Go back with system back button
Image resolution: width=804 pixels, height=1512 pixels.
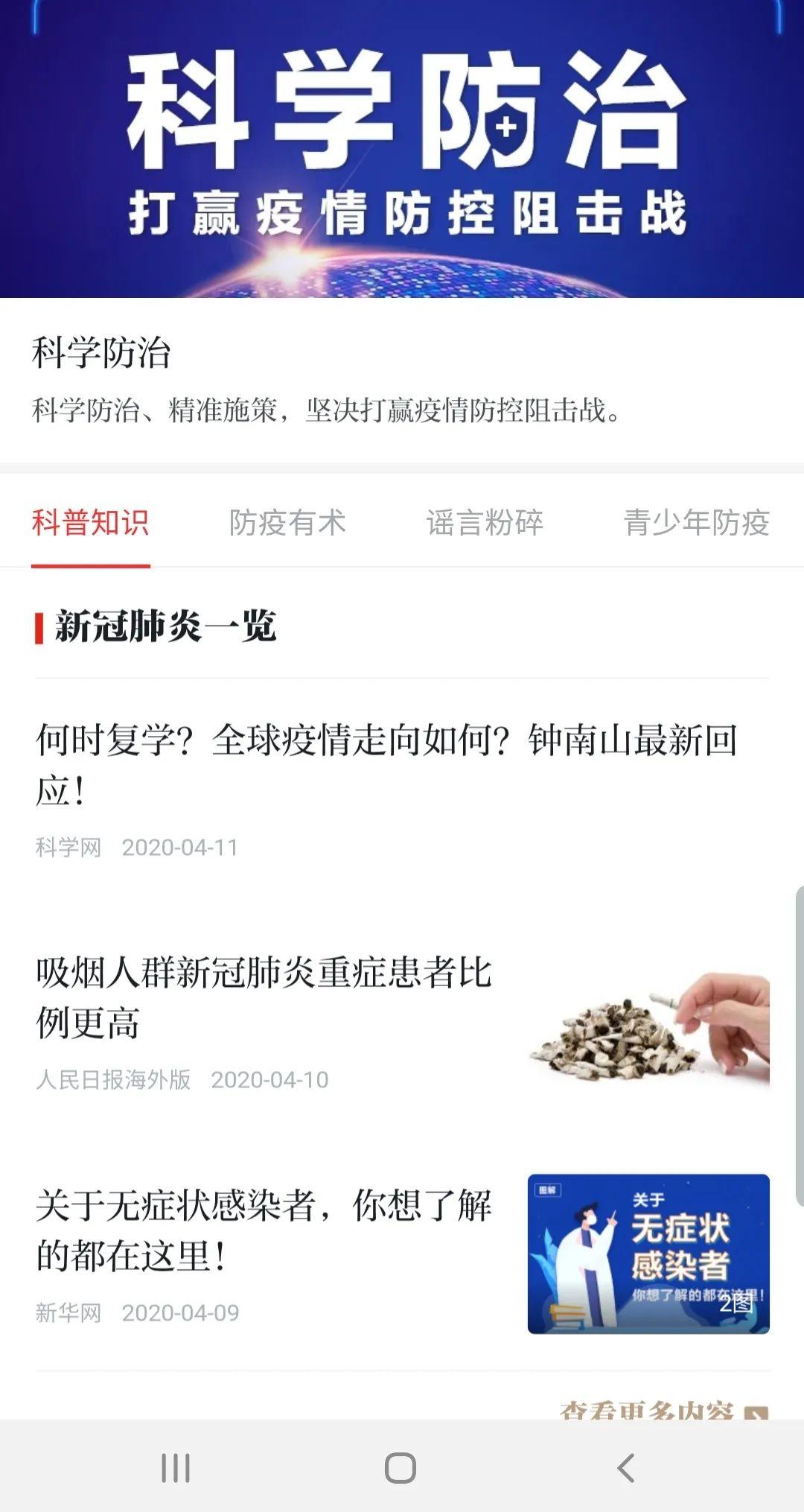pos(626,1468)
